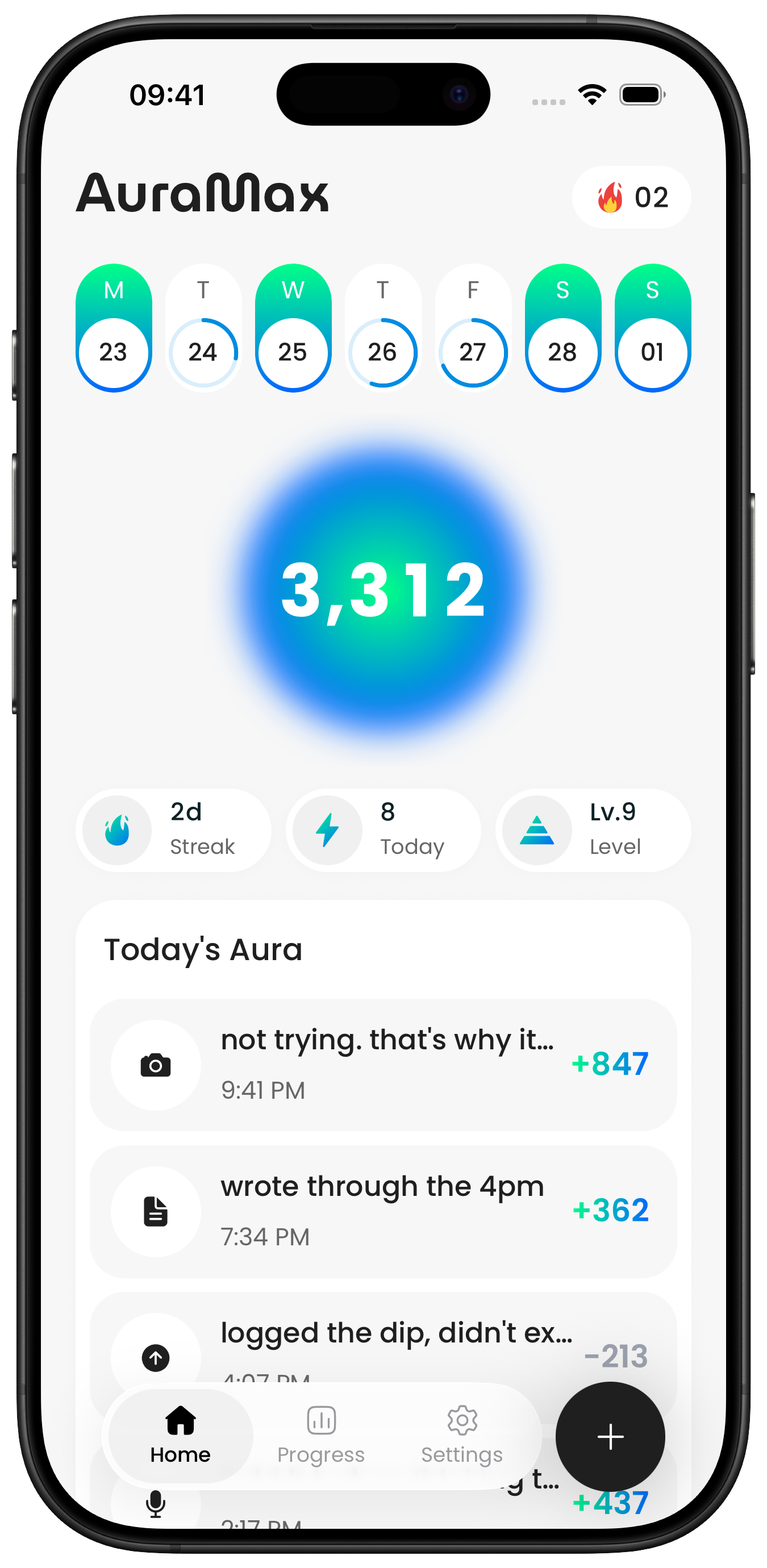Open the 8 Today stat chip

(x=383, y=829)
